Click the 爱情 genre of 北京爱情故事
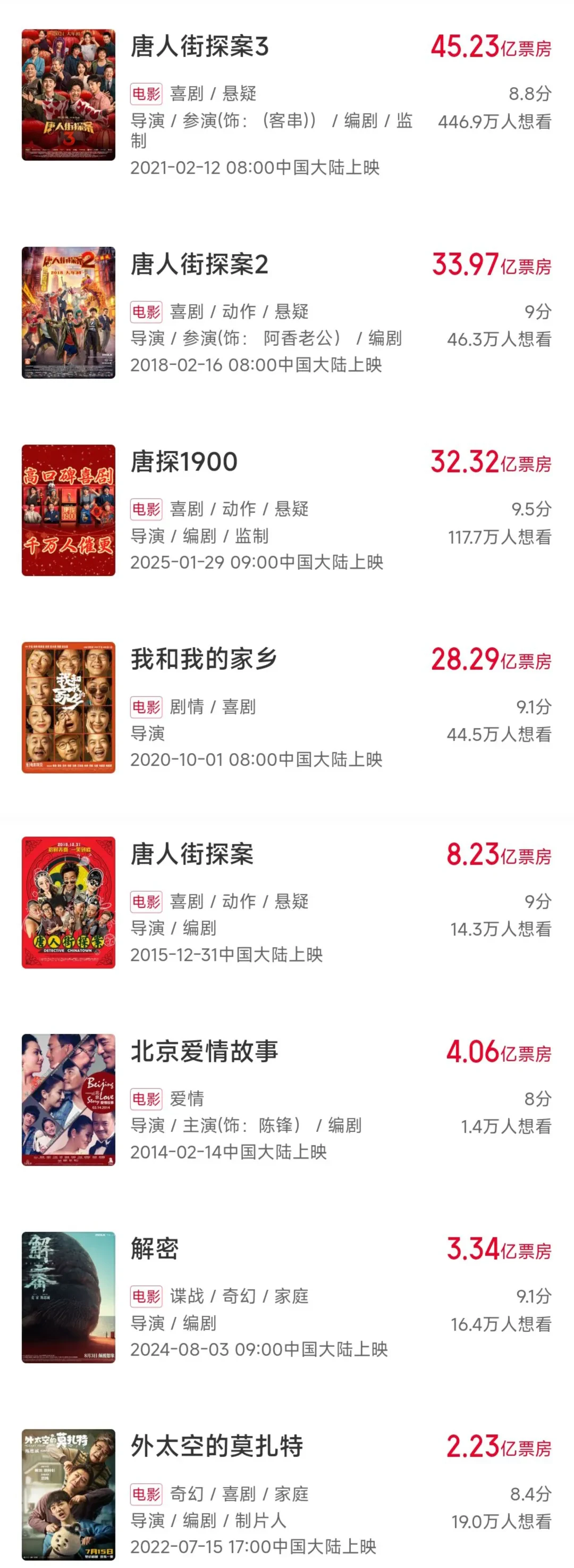This screenshot has height=1568, width=574. [190, 1099]
